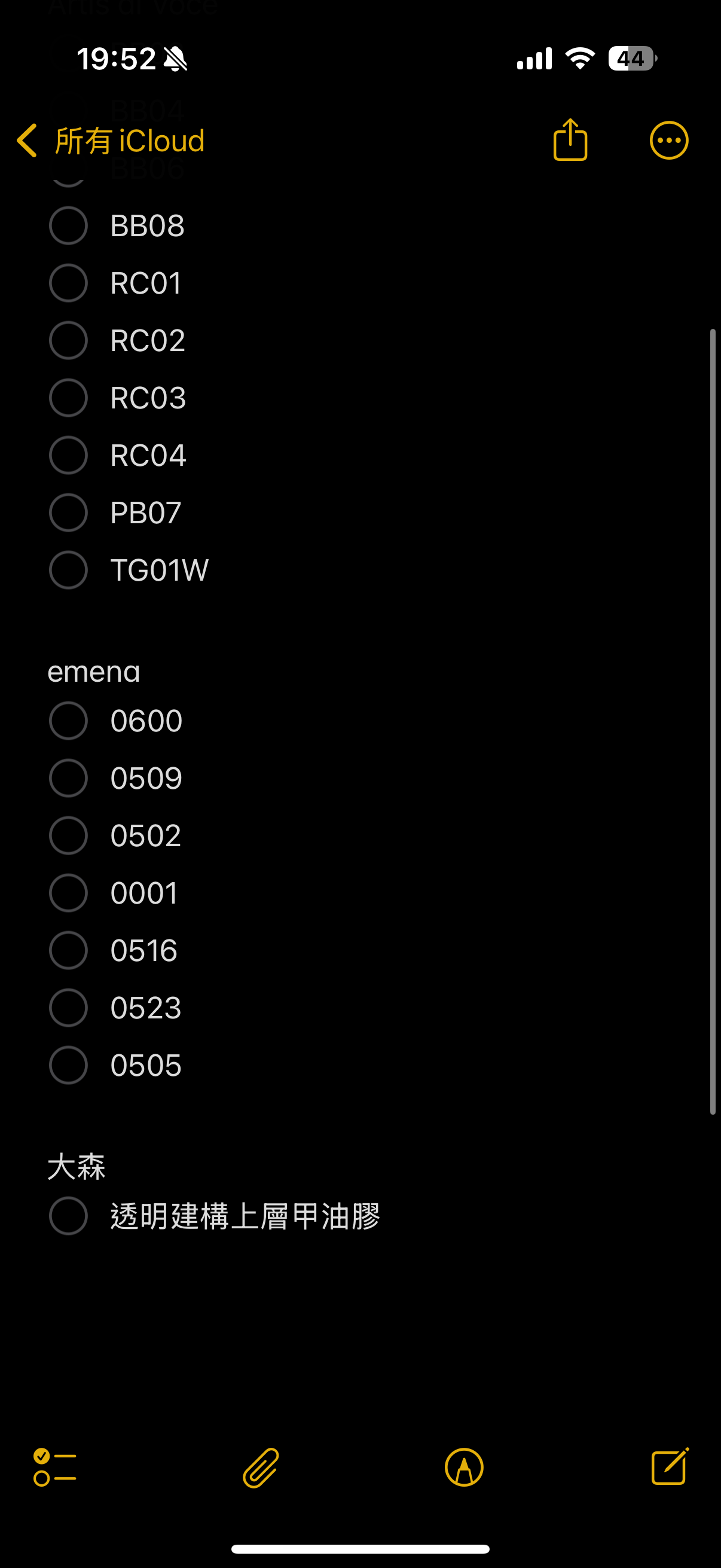Tick the RC03 checklist item

(x=68, y=398)
